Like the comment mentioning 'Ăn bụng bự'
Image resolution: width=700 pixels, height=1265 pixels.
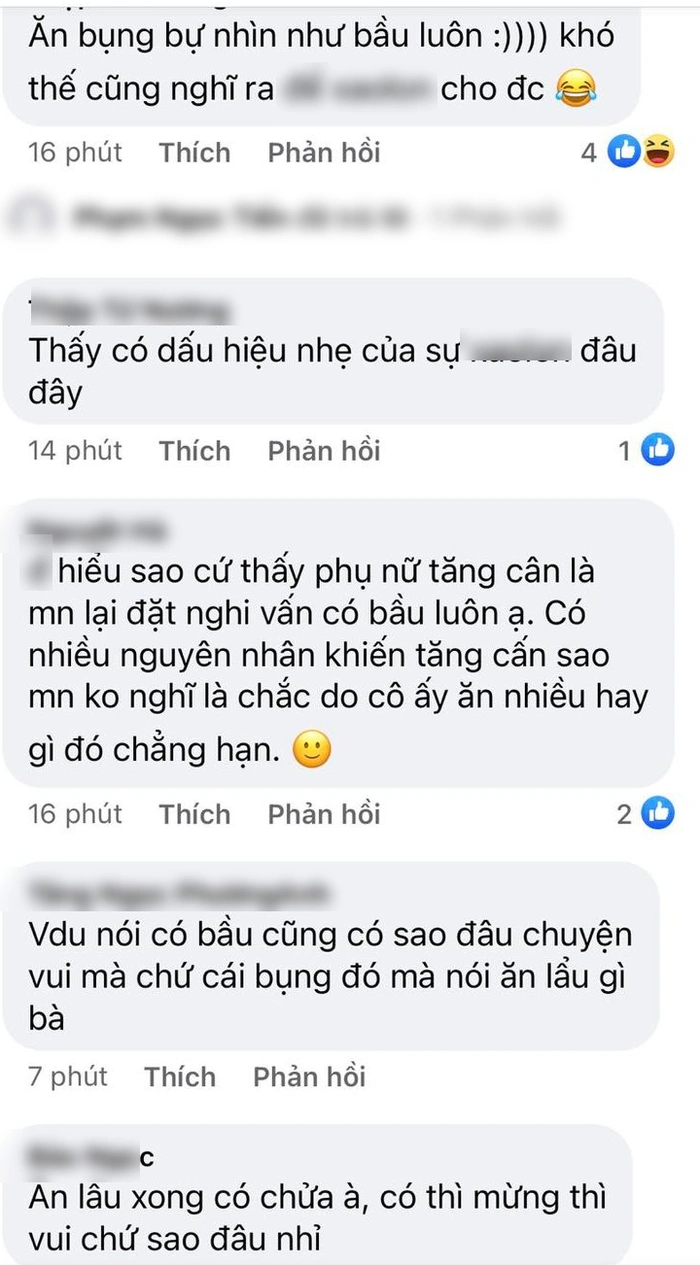(194, 153)
